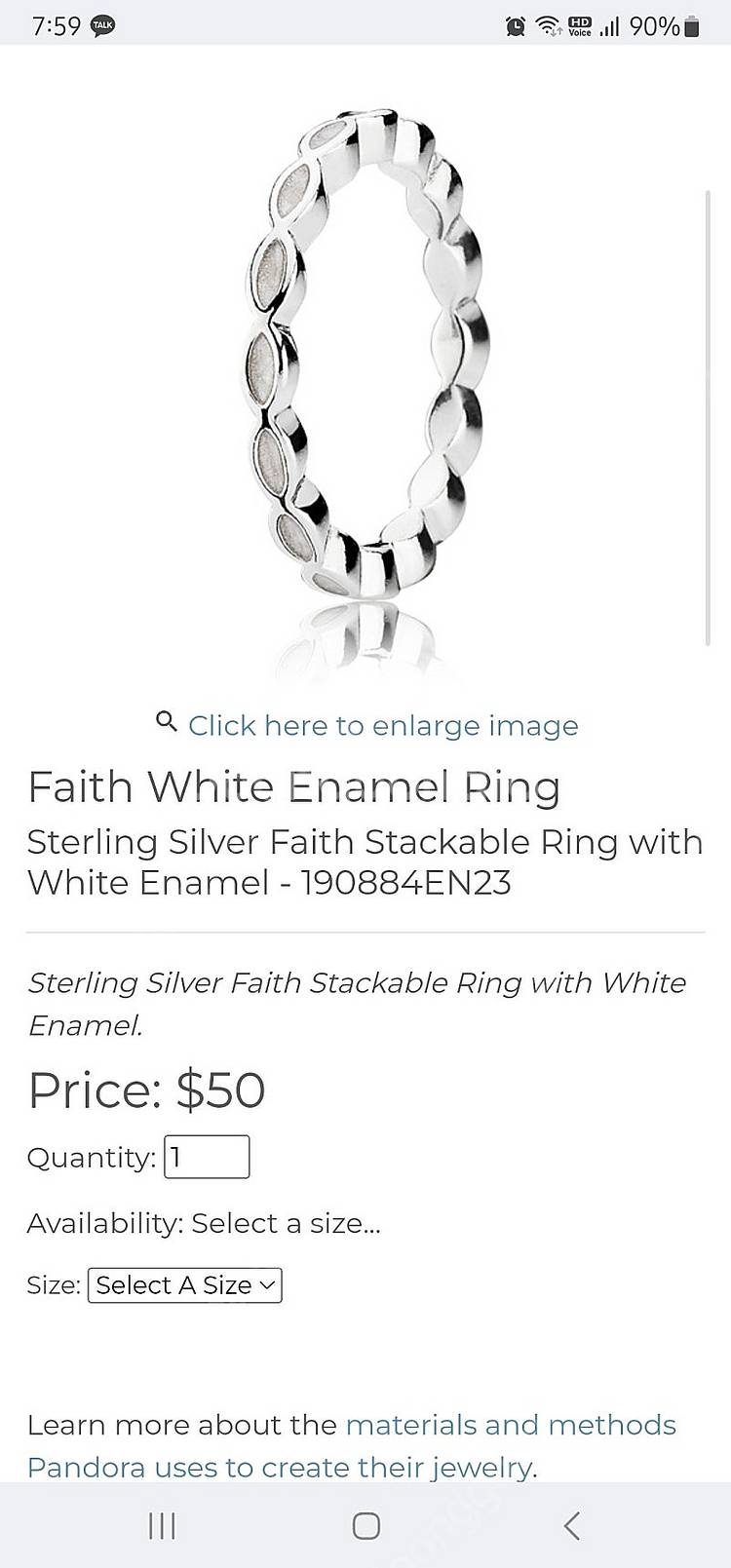Go back using system back button

(572, 1525)
